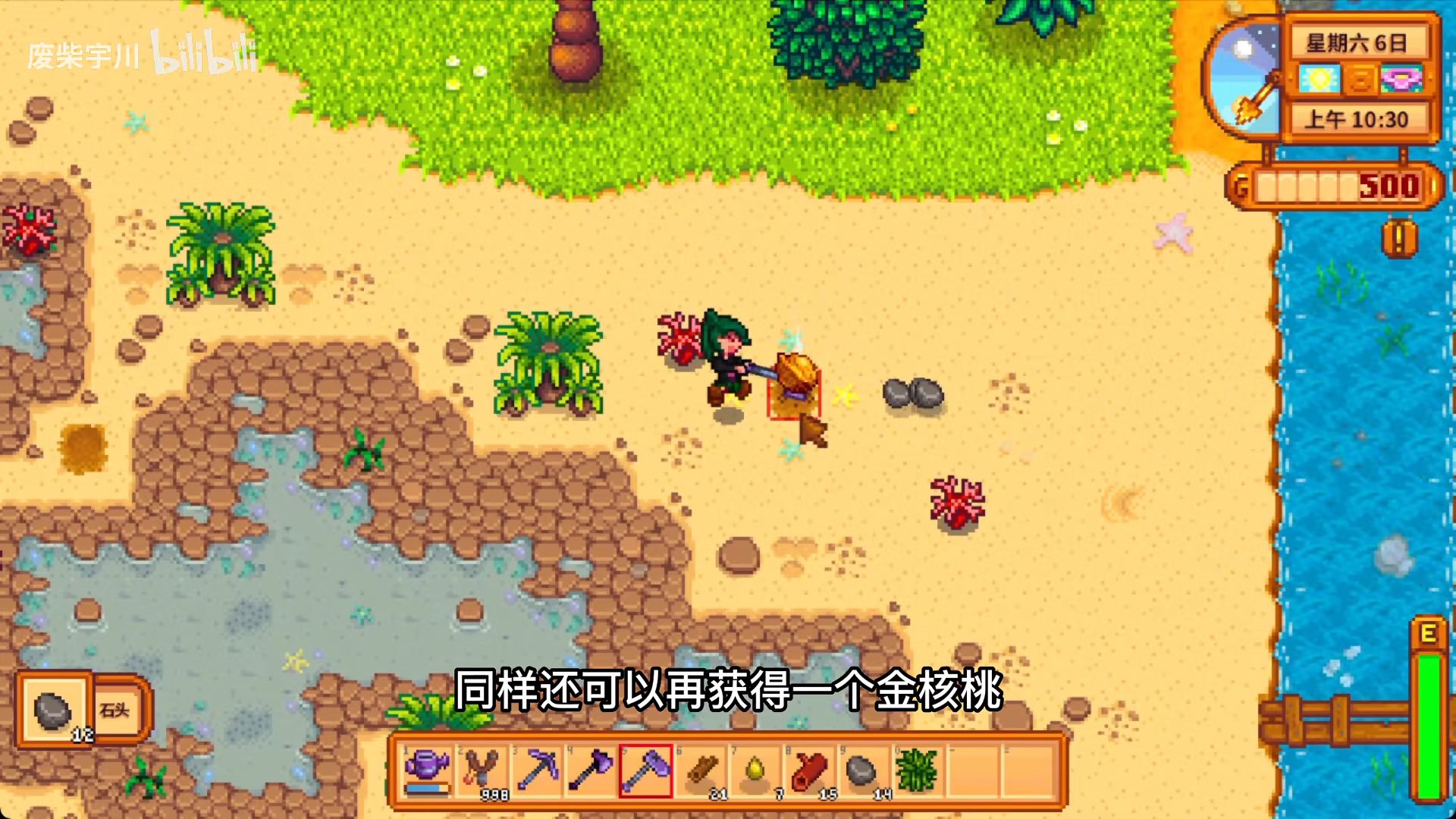Select the wood stack of 21
1456x819 pixels.
click(x=701, y=771)
